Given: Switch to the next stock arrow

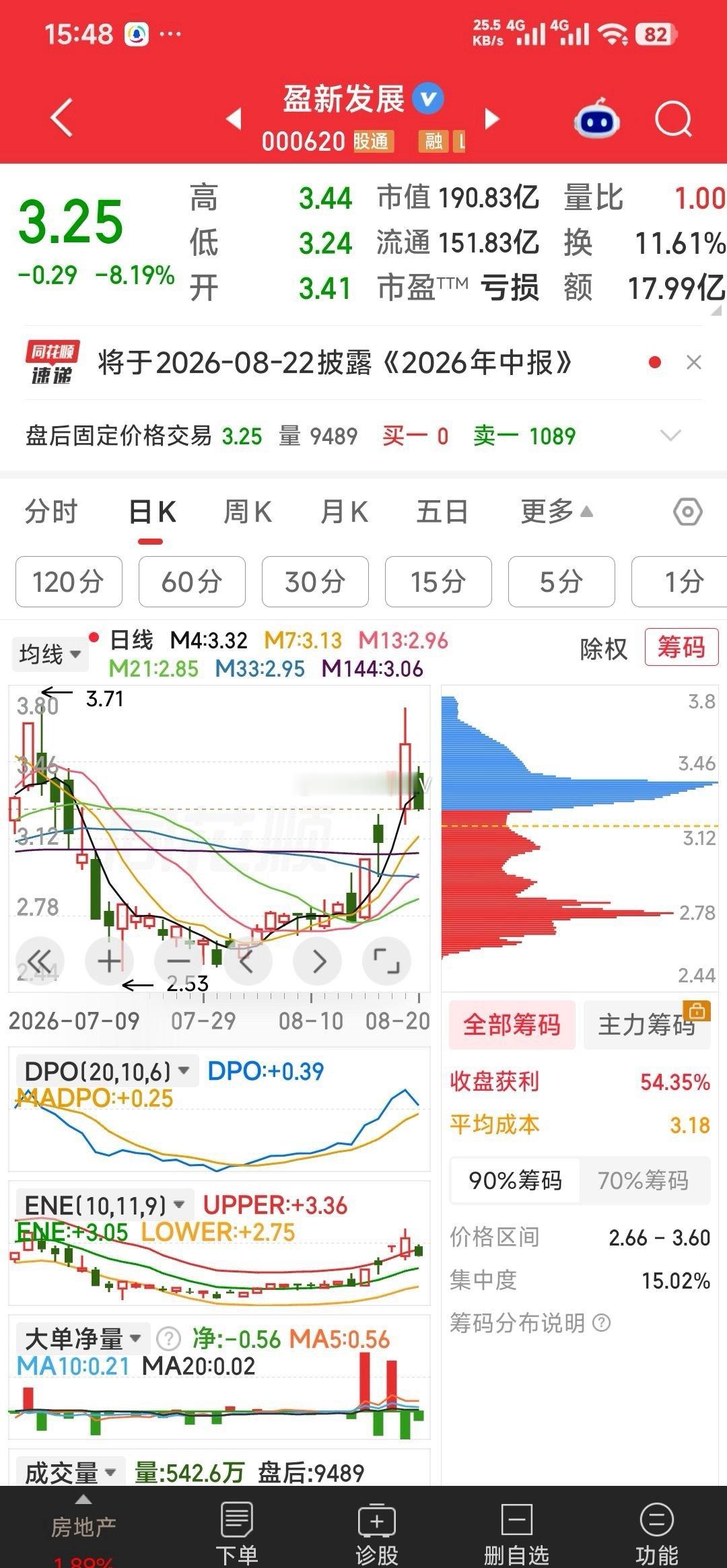Looking at the screenshot, I should tap(493, 119).
